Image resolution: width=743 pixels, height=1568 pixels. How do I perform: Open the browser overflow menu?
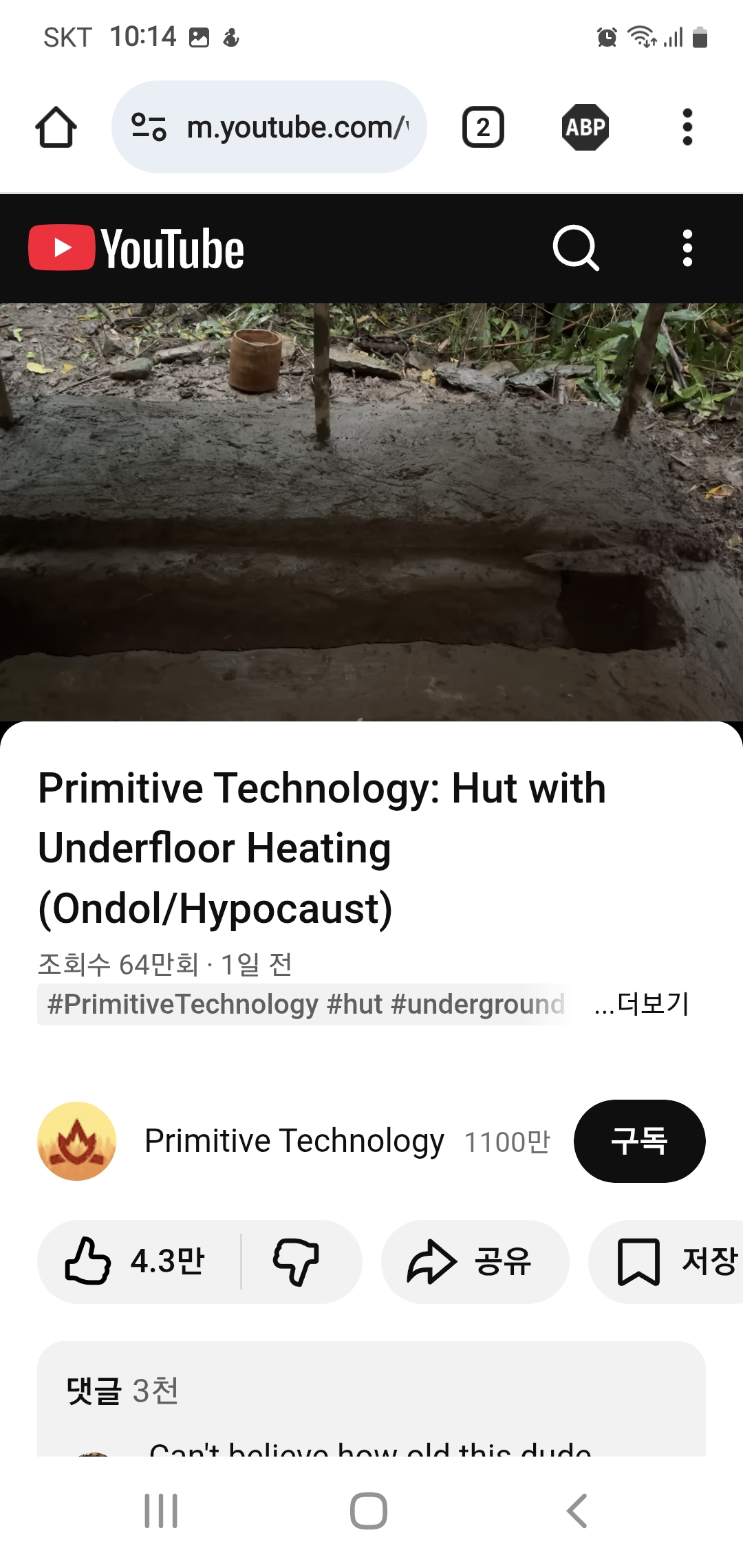pyautogui.click(x=687, y=127)
